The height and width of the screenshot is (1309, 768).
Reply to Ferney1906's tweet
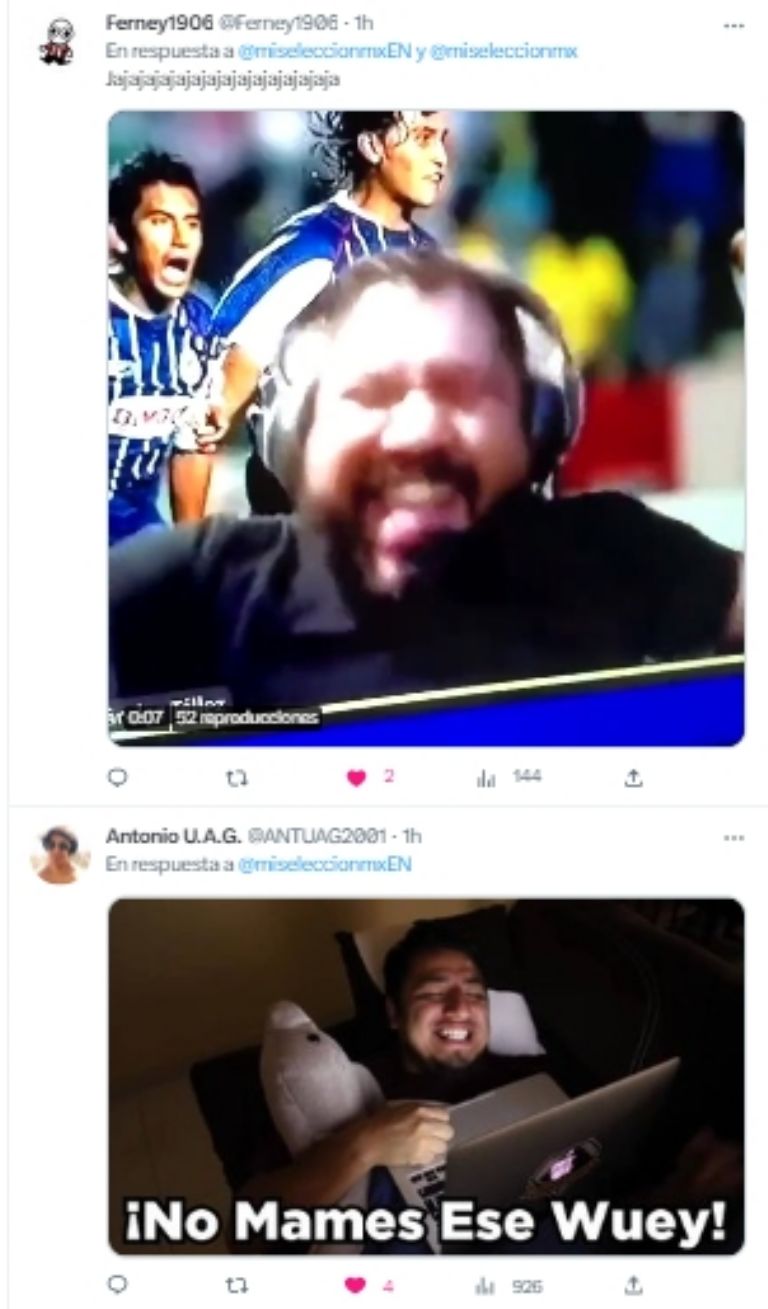click(118, 777)
